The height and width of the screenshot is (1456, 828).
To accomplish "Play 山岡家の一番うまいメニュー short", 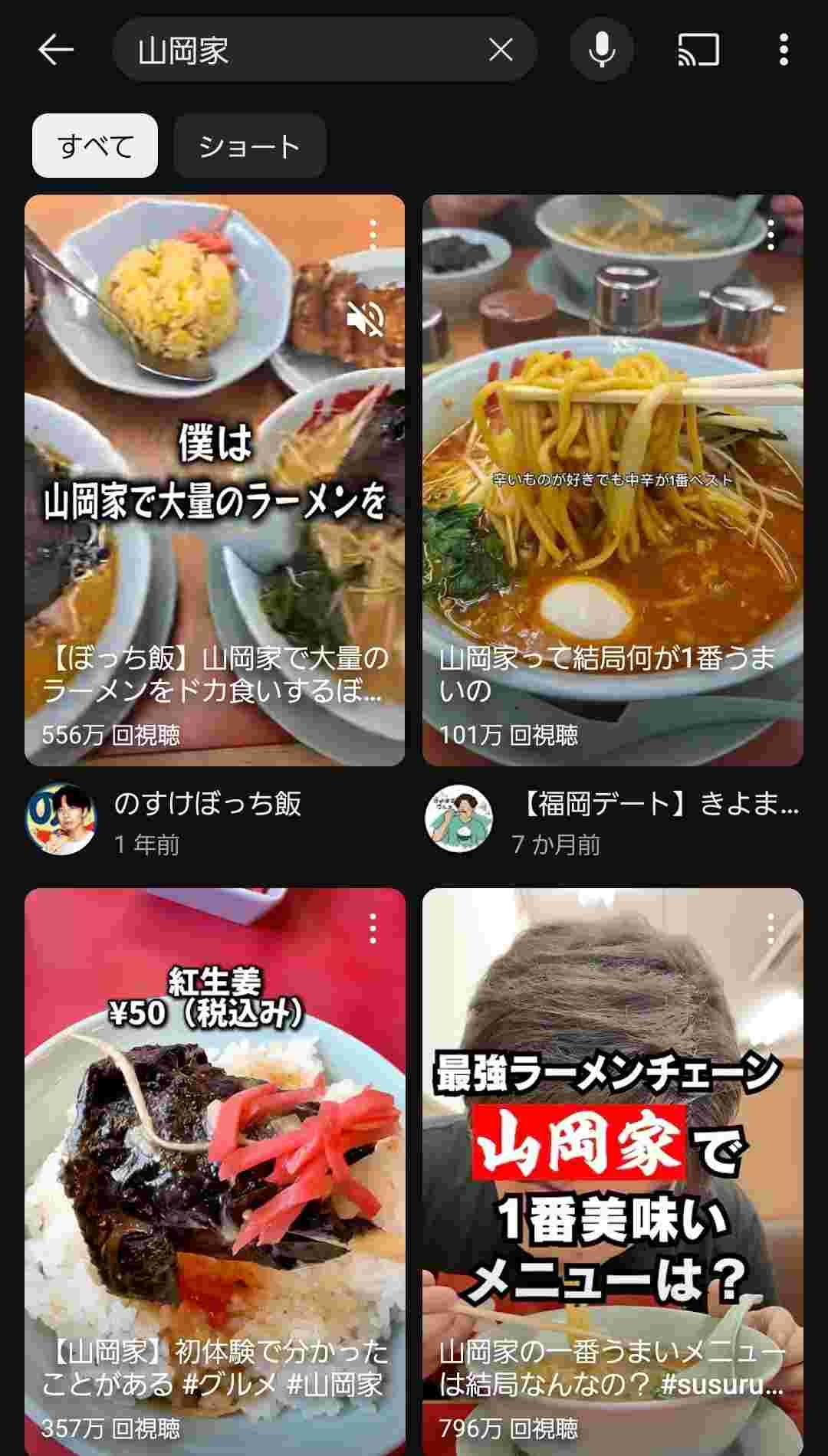I will (612, 1188).
